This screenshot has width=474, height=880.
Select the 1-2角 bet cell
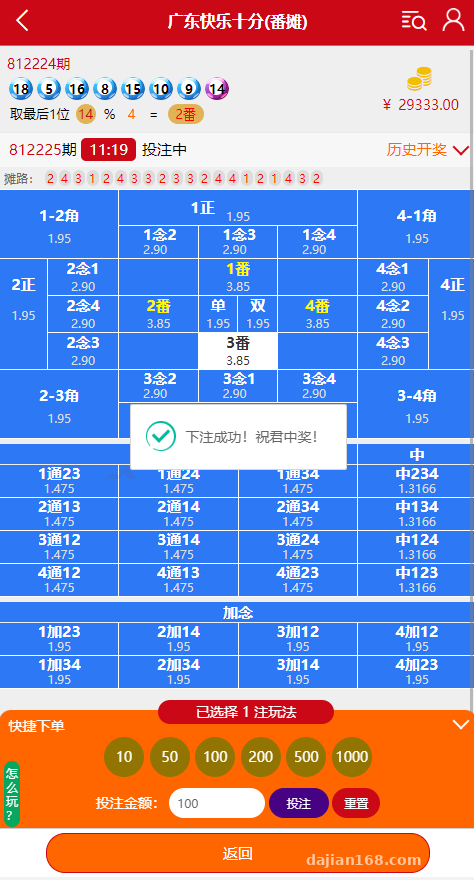pos(59,224)
